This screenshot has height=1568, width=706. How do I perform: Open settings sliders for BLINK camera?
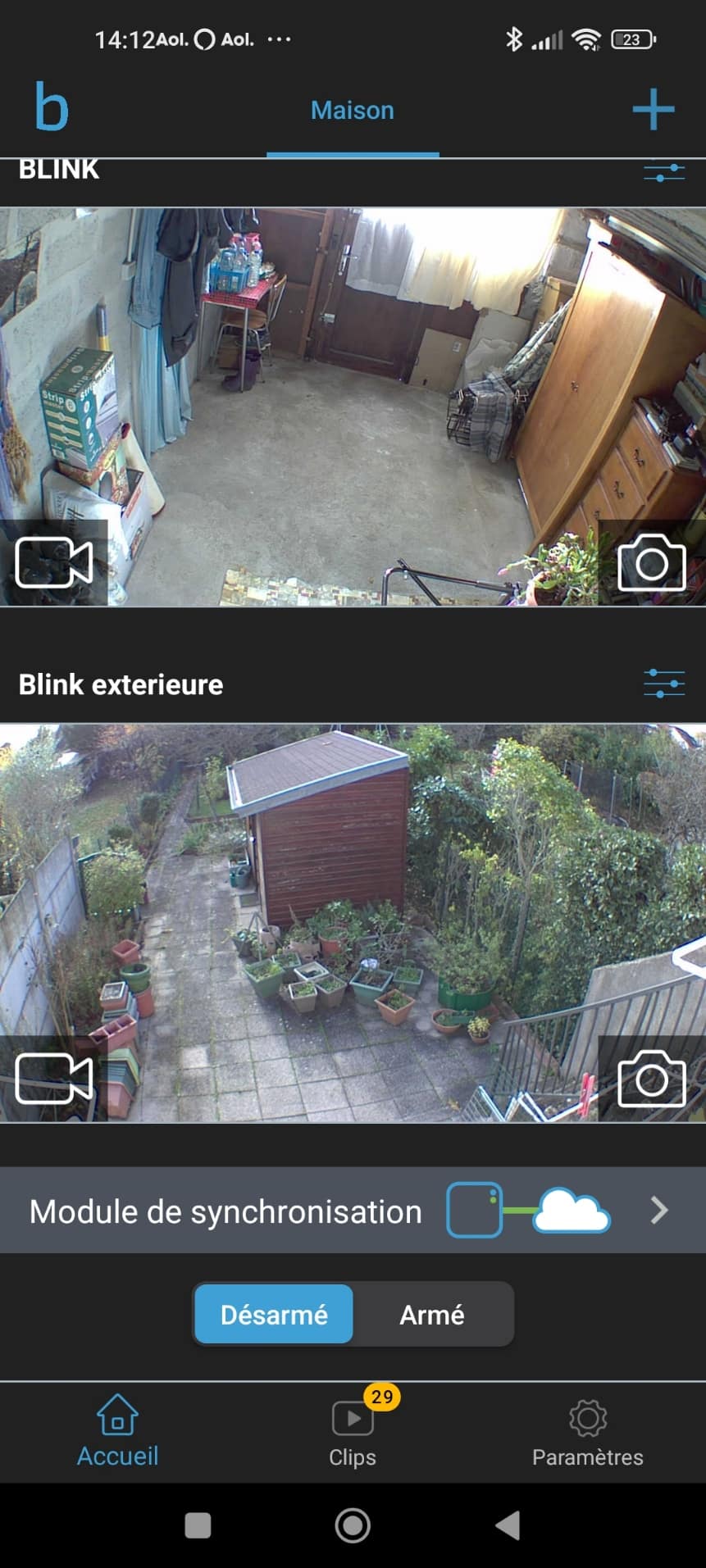click(x=664, y=172)
